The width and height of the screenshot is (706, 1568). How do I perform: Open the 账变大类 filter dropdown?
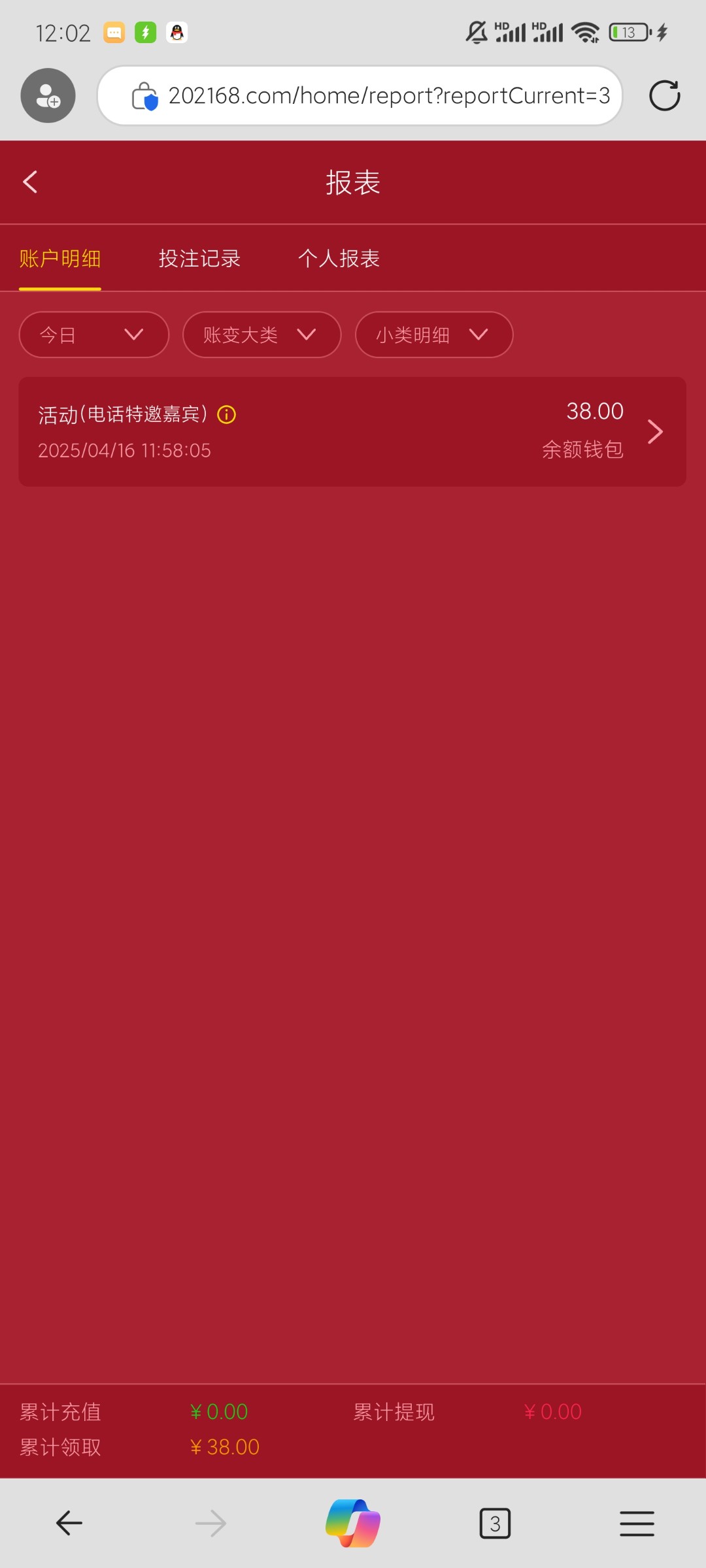(x=261, y=335)
